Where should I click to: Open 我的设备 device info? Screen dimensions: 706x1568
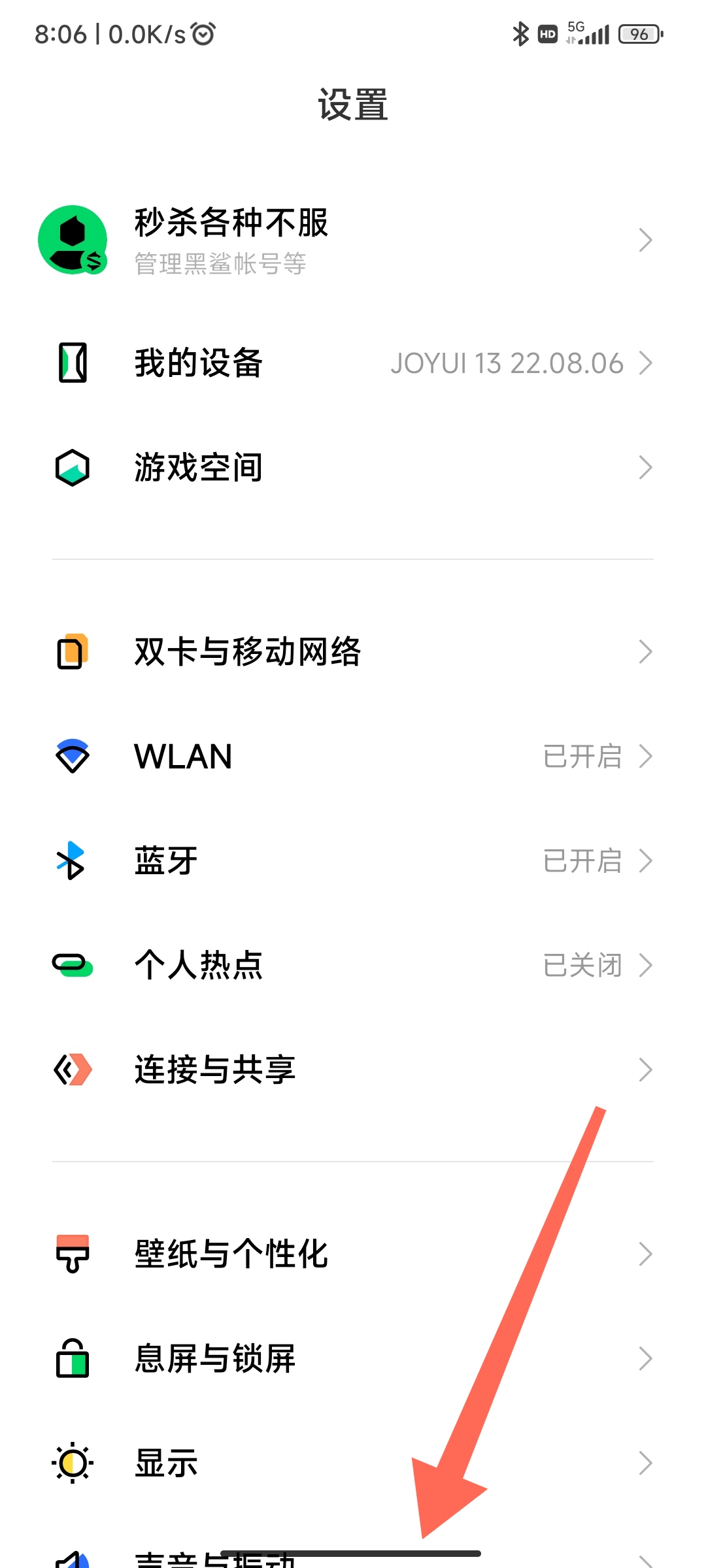tap(353, 363)
